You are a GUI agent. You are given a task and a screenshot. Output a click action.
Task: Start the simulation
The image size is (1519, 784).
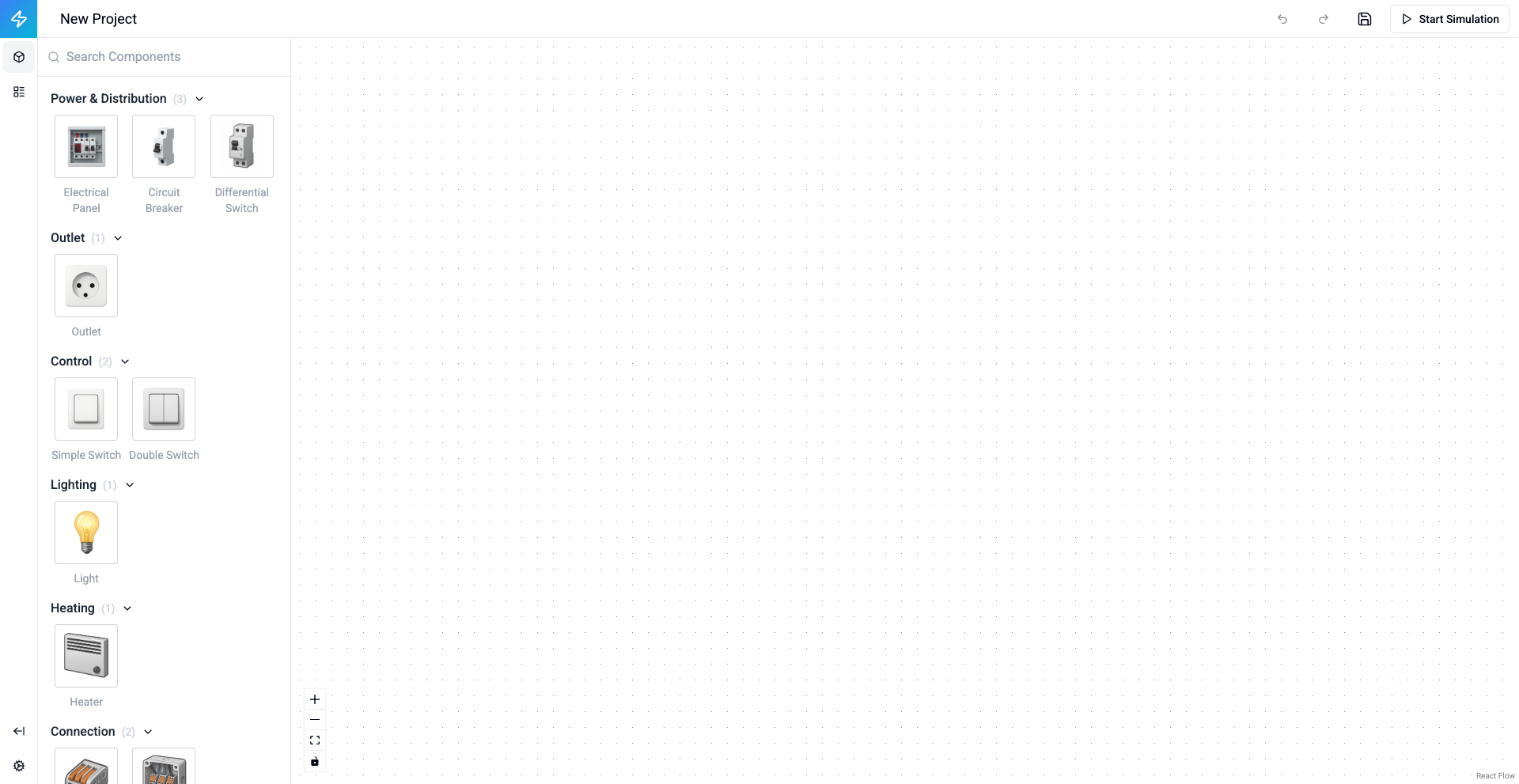pyautogui.click(x=1449, y=19)
